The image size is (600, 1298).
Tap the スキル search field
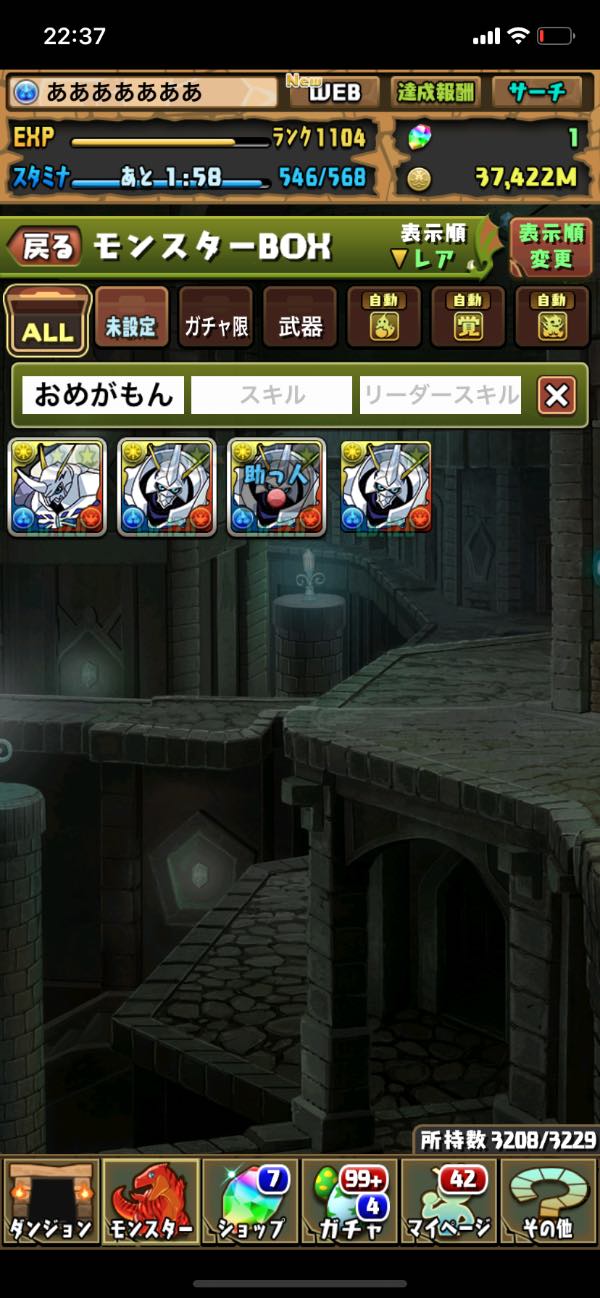(x=271, y=395)
